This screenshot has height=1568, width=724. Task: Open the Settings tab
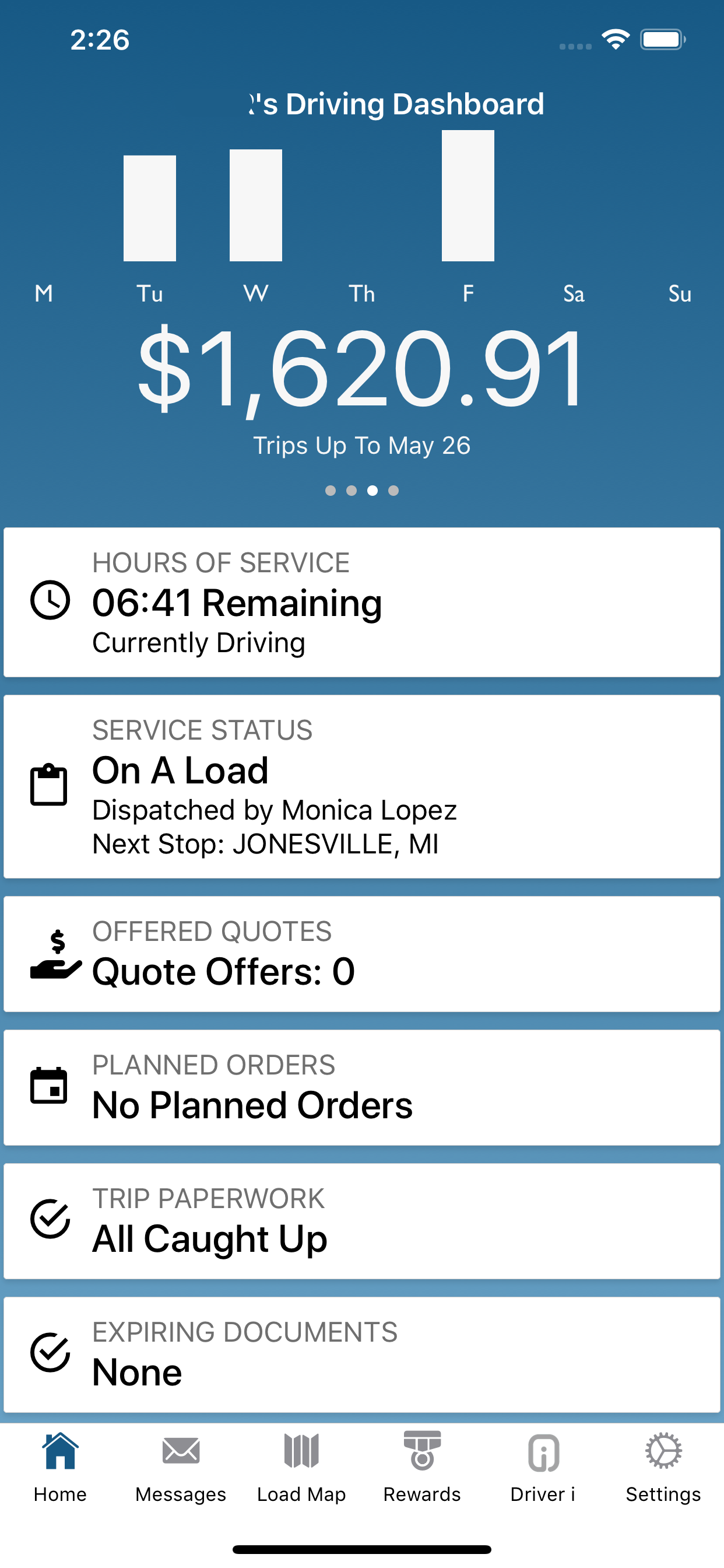663,1468
